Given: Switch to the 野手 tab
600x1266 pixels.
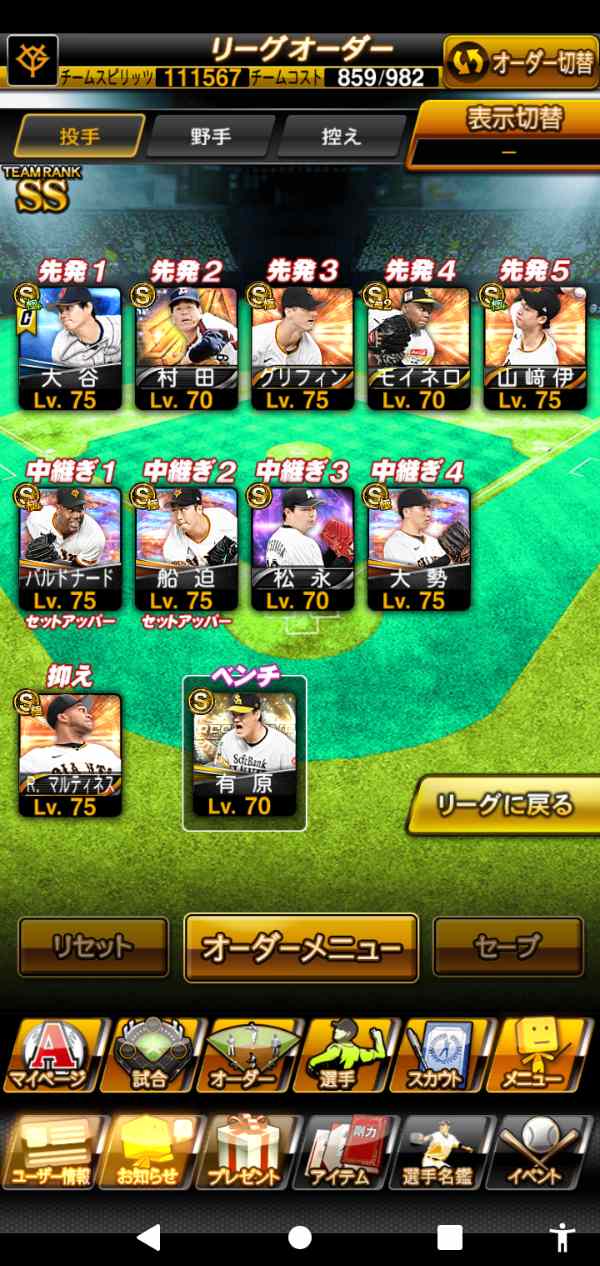Looking at the screenshot, I should (x=210, y=137).
